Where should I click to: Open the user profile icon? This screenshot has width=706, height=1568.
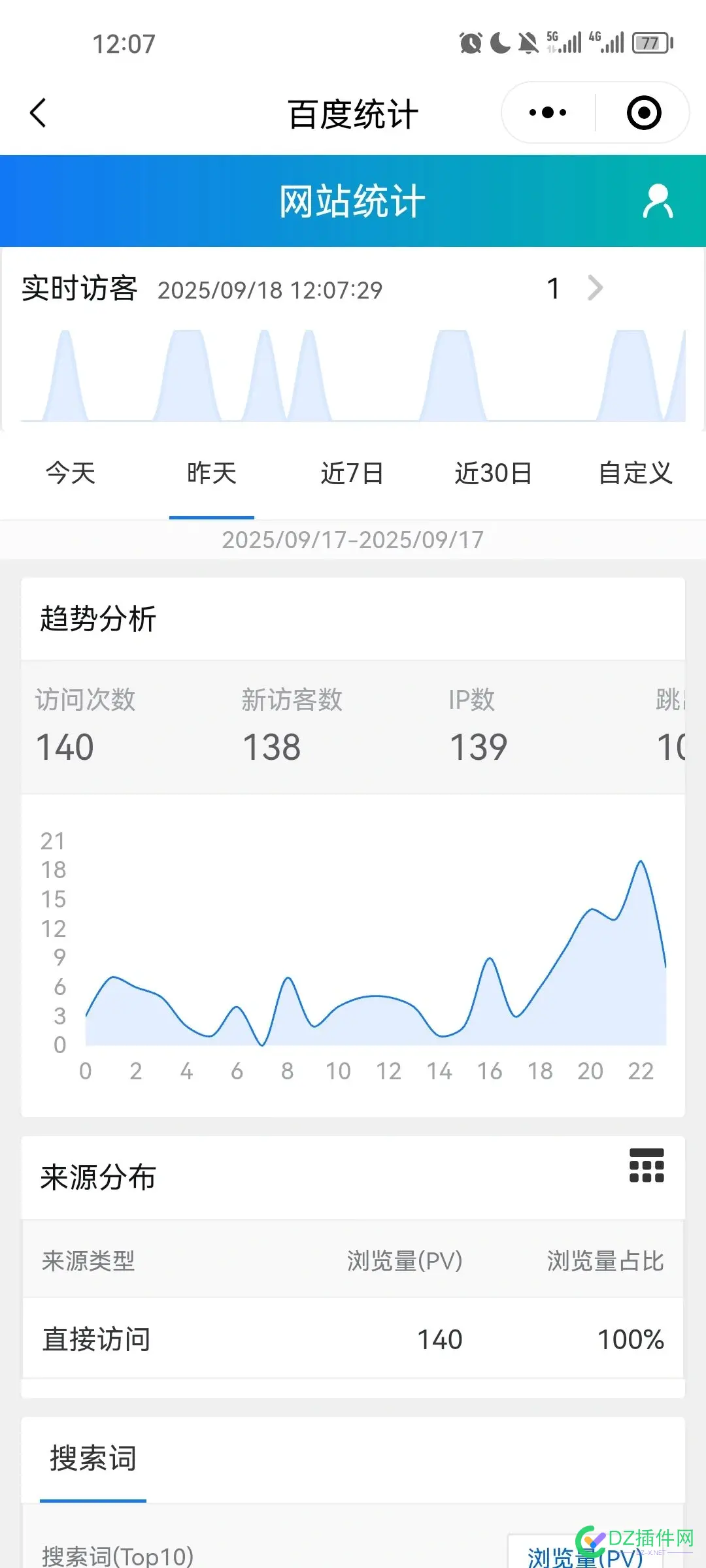658,201
